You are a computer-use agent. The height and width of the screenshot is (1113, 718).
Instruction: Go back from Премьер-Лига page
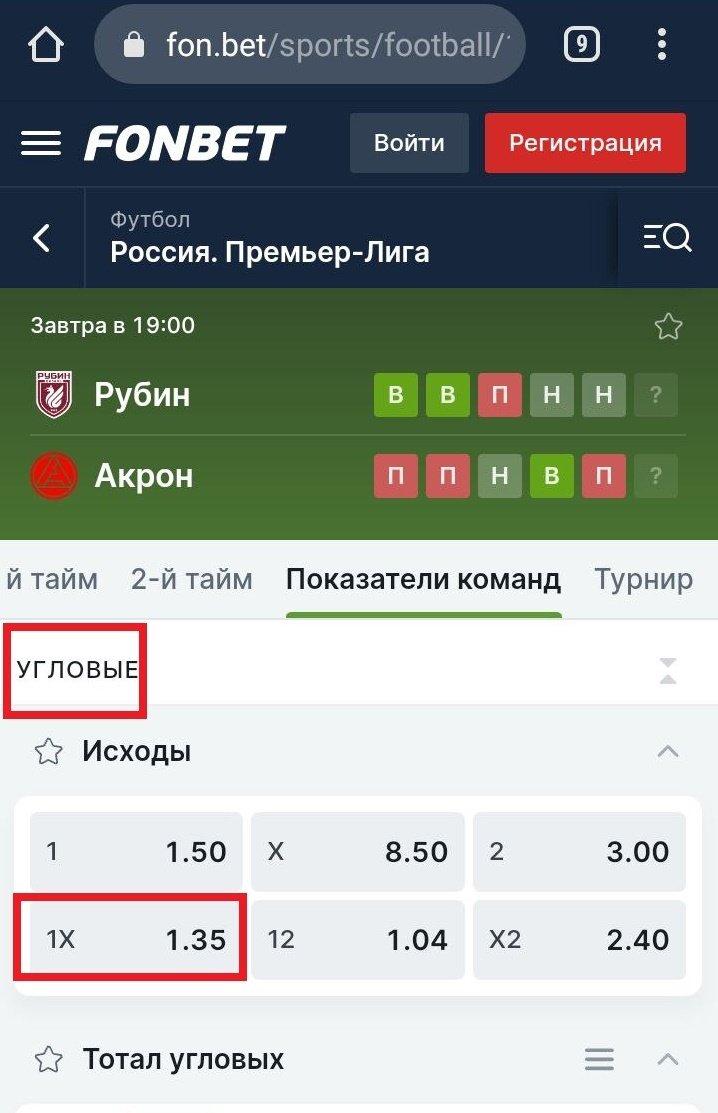pyautogui.click(x=41, y=238)
